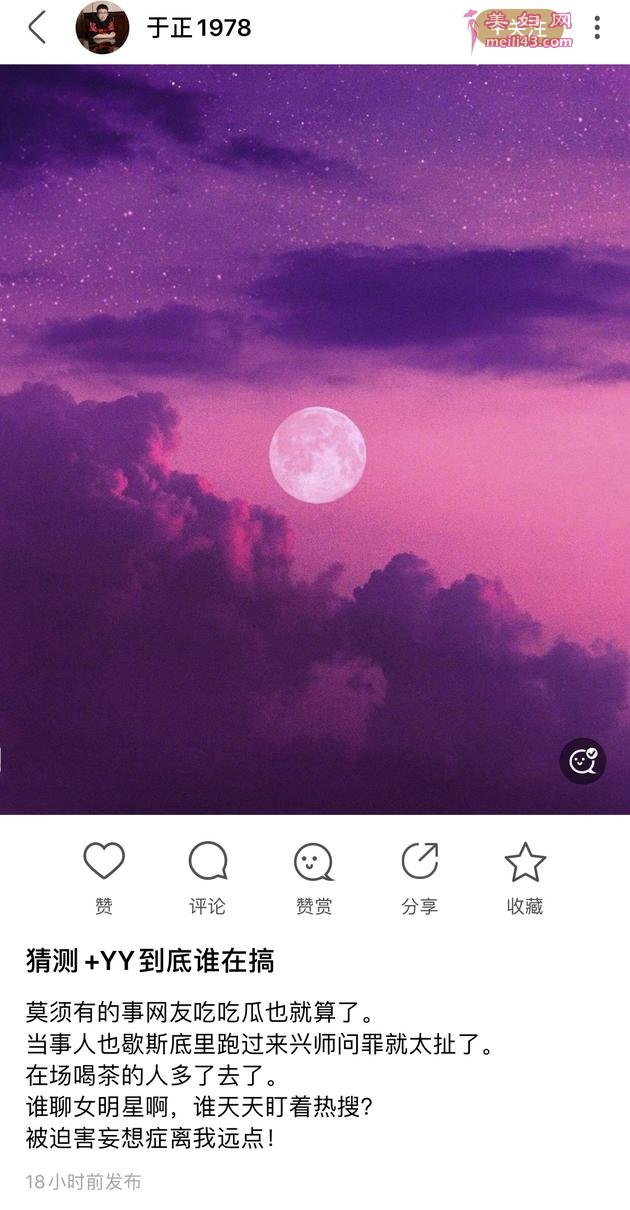The image size is (630, 1210).
Task: Like this post with the 赞 heart
Action: coord(104,878)
